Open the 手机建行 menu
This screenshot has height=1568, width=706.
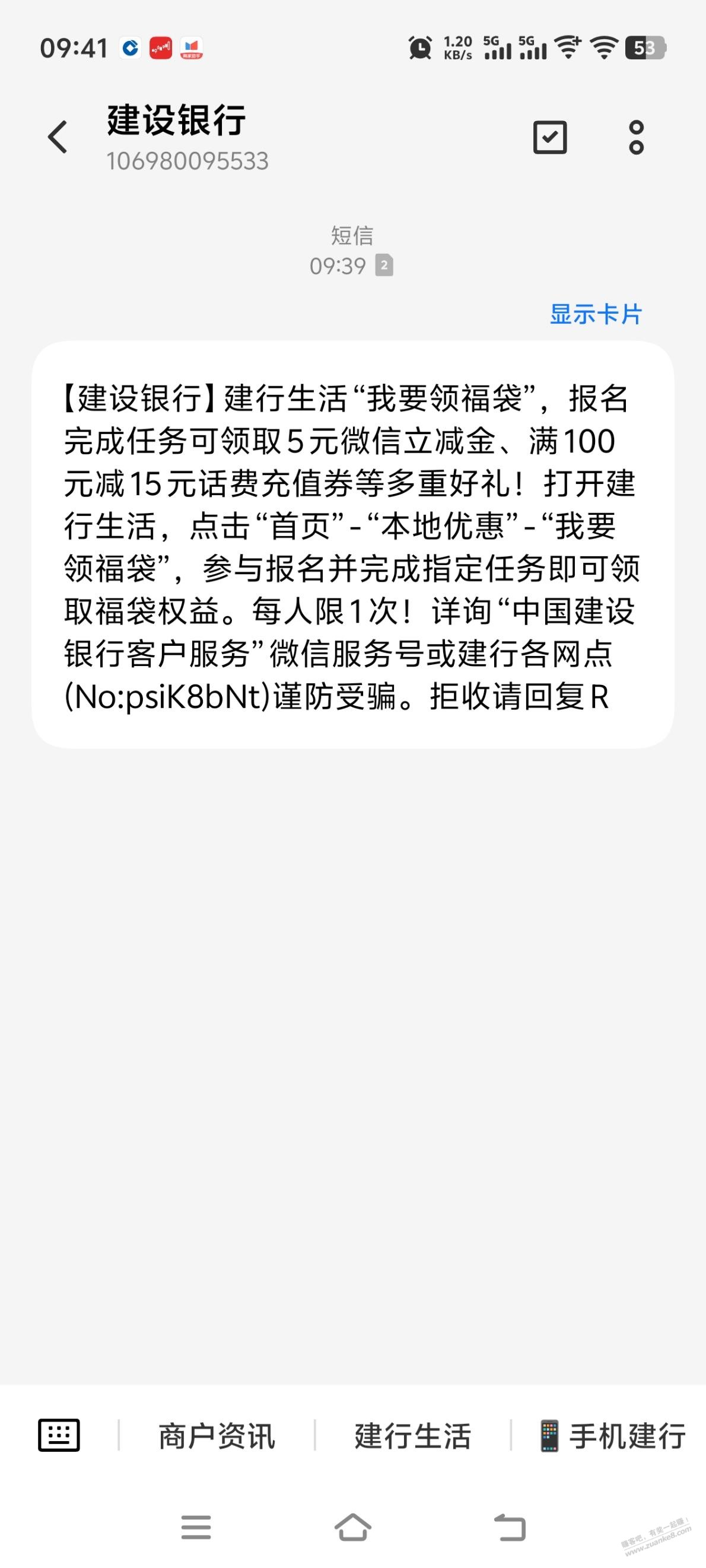tap(613, 1436)
